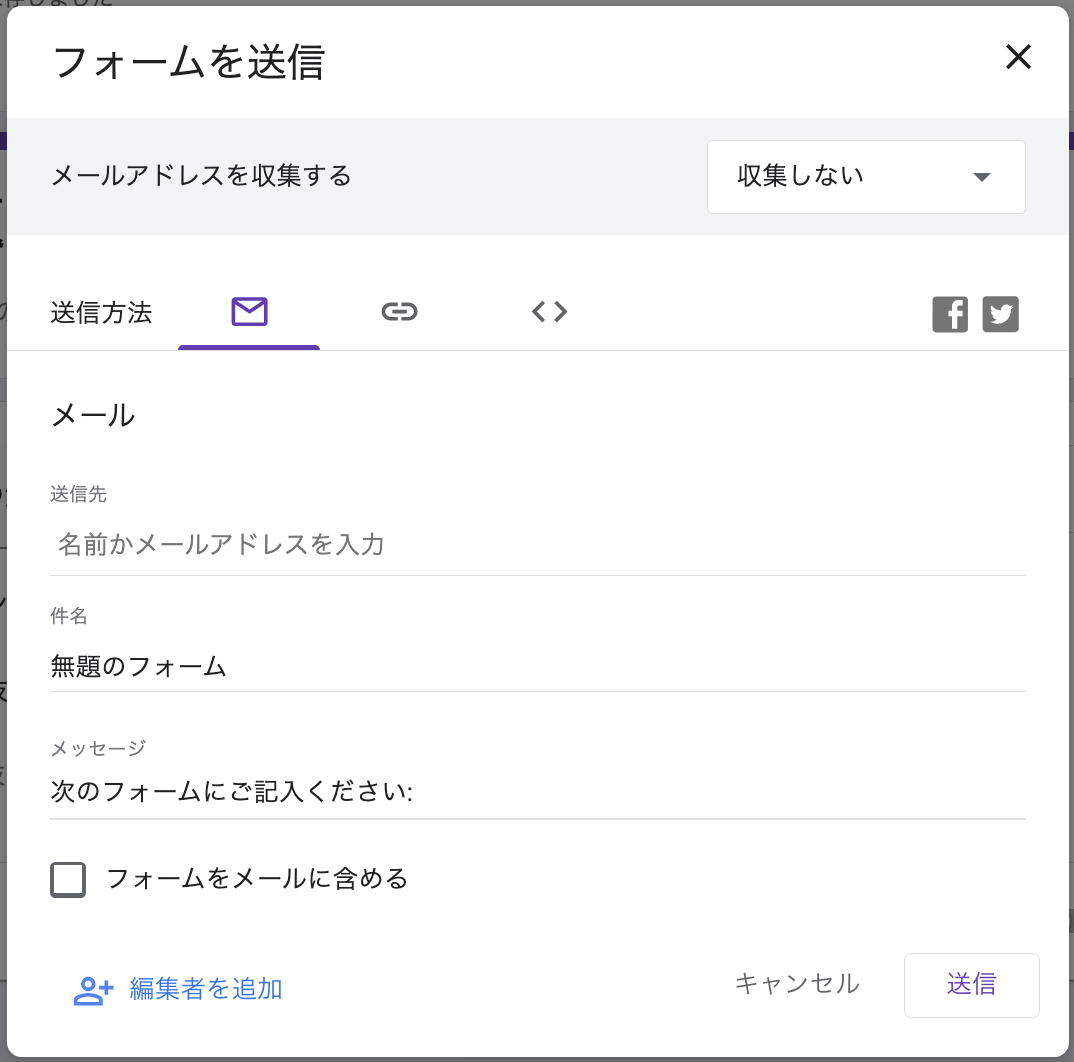Switch to the embed HTML tab

[x=549, y=312]
